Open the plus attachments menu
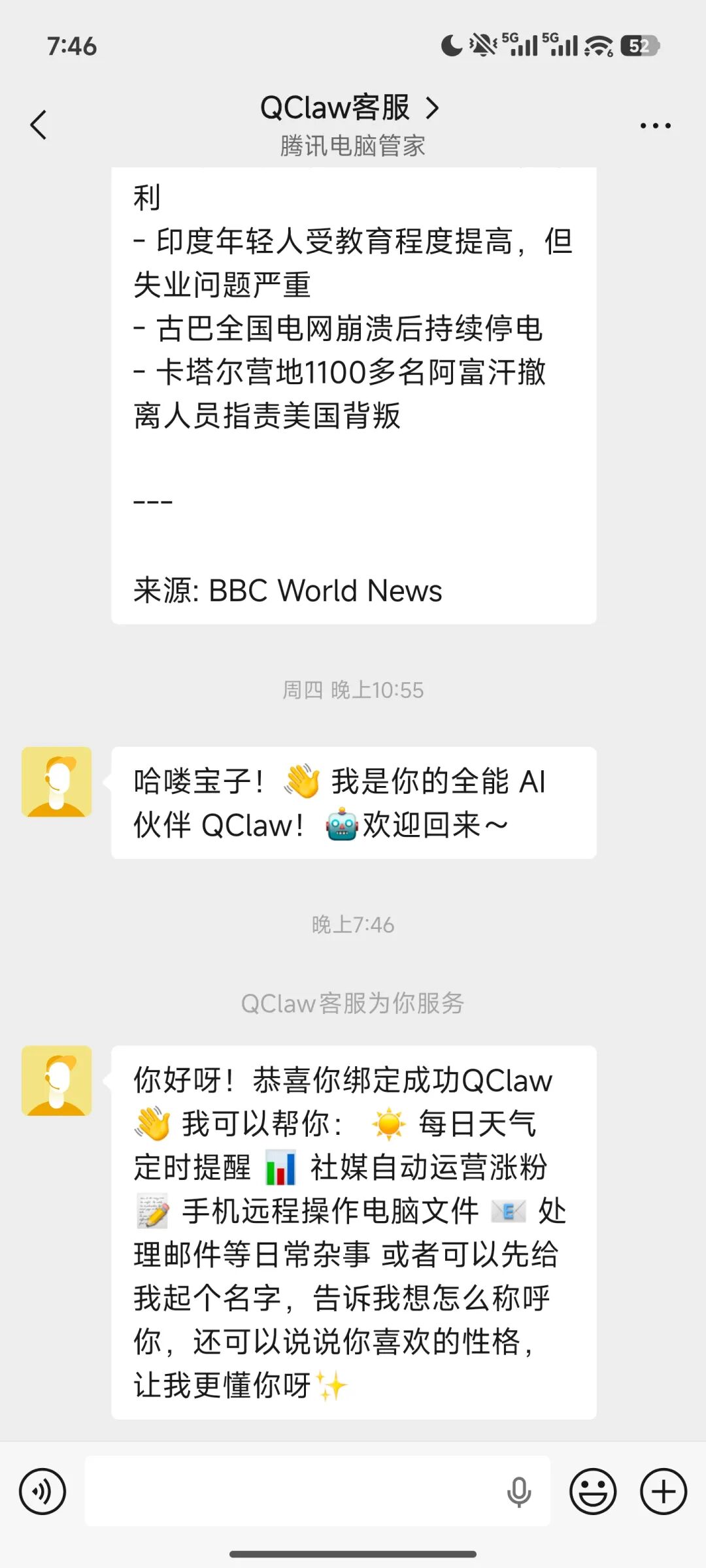This screenshot has width=706, height=1568. coord(663,1492)
